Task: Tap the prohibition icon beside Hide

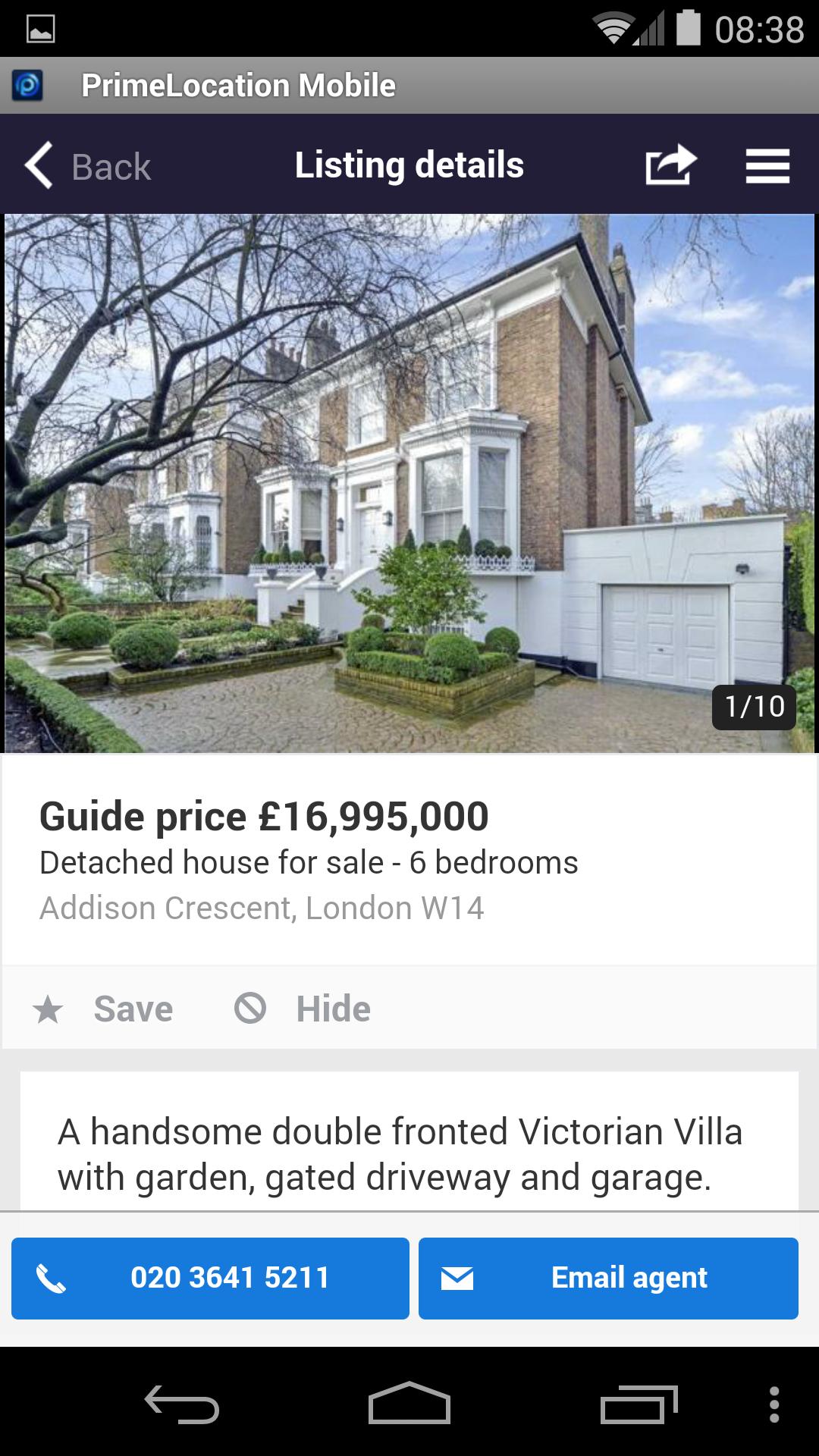Action: click(x=251, y=1009)
